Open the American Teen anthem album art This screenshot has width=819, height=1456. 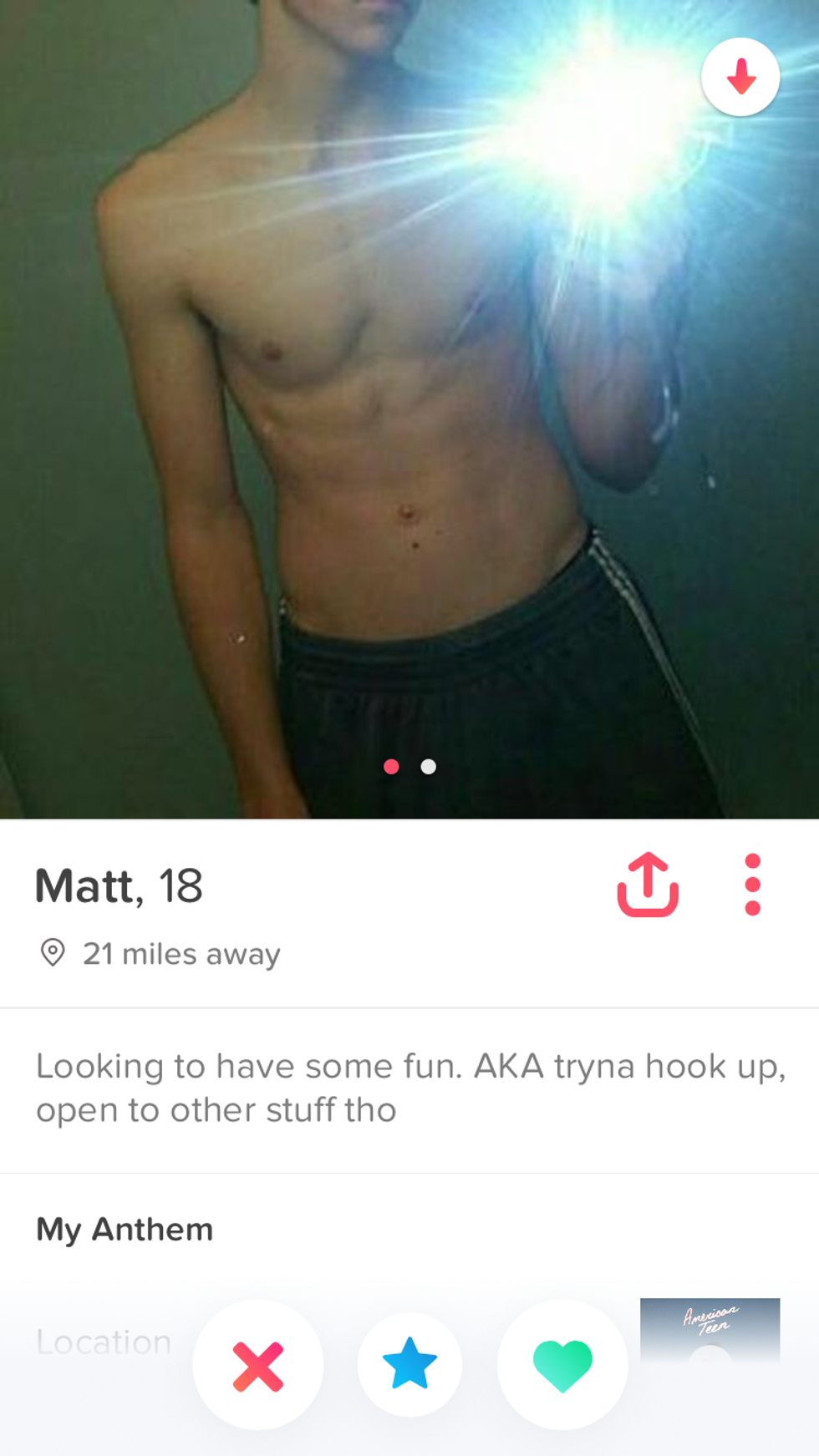(x=710, y=1330)
